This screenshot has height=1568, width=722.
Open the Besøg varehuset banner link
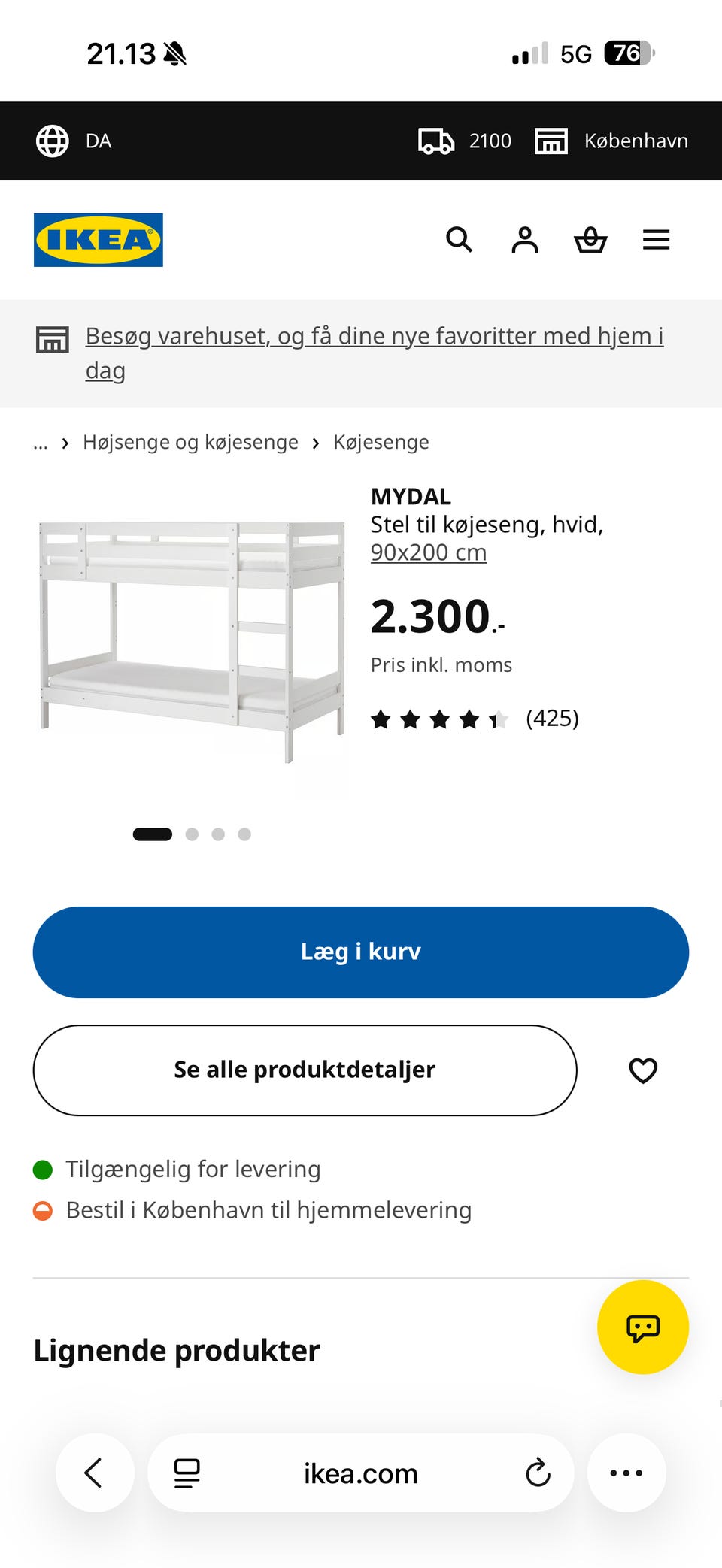coord(375,353)
